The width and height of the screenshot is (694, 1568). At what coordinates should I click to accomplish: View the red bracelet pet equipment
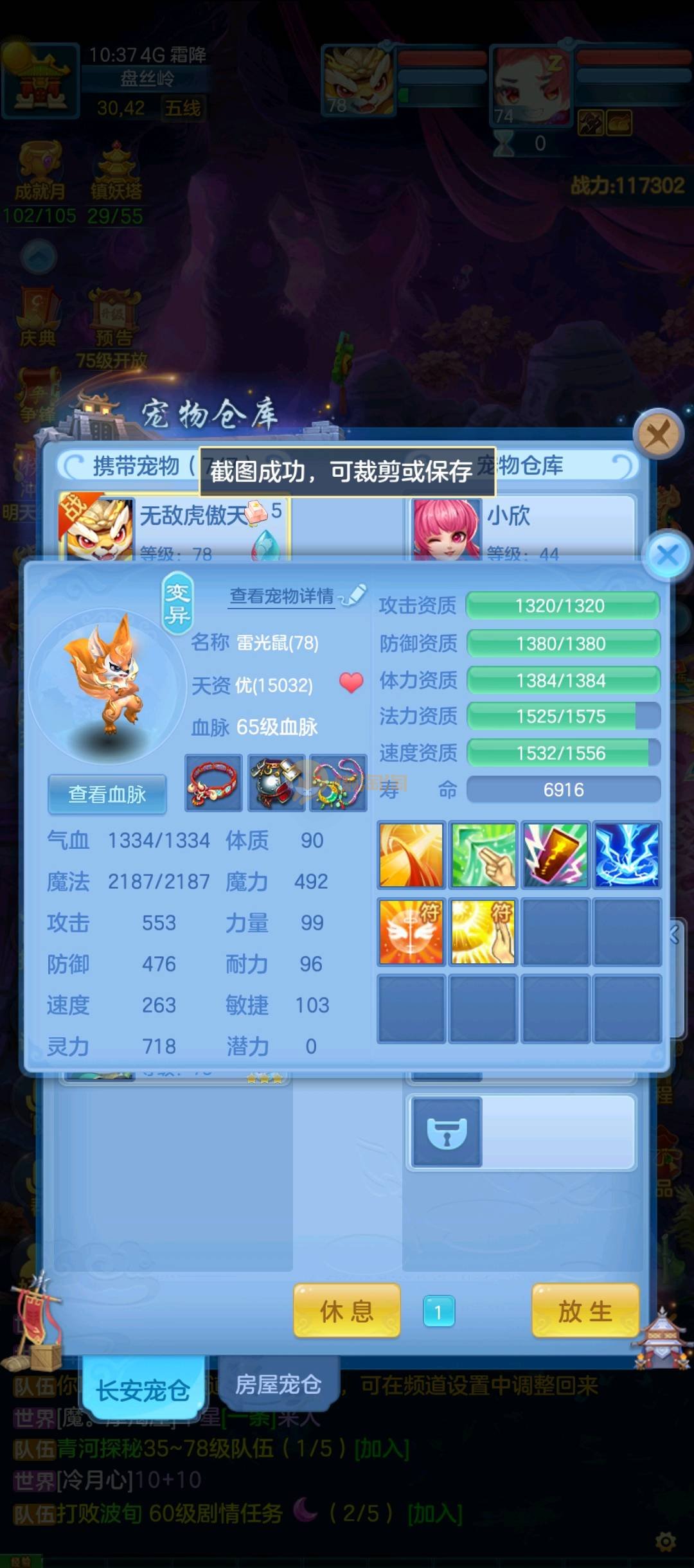[213, 783]
